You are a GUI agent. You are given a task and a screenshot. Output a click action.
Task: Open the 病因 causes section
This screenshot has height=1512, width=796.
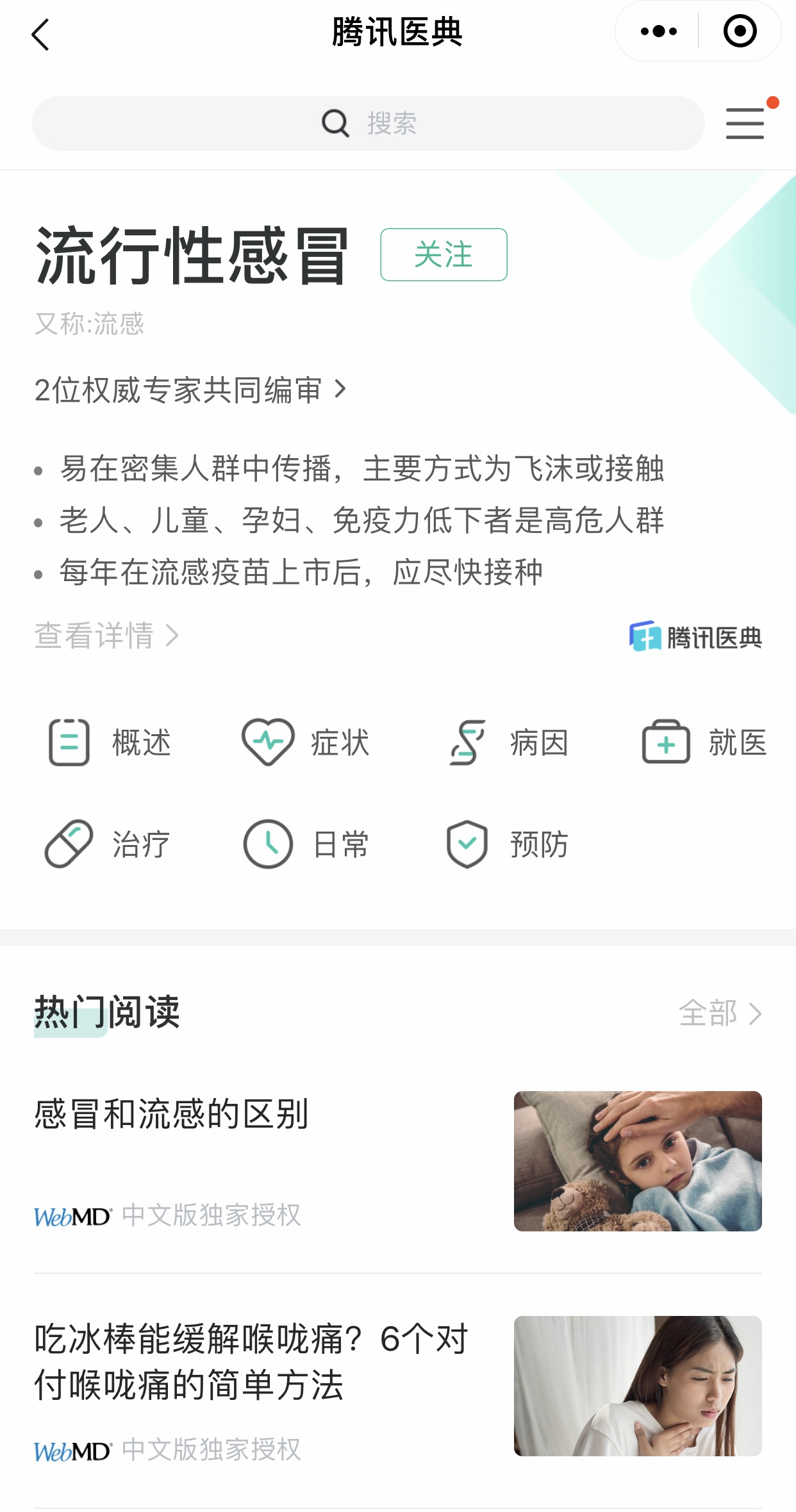point(506,743)
